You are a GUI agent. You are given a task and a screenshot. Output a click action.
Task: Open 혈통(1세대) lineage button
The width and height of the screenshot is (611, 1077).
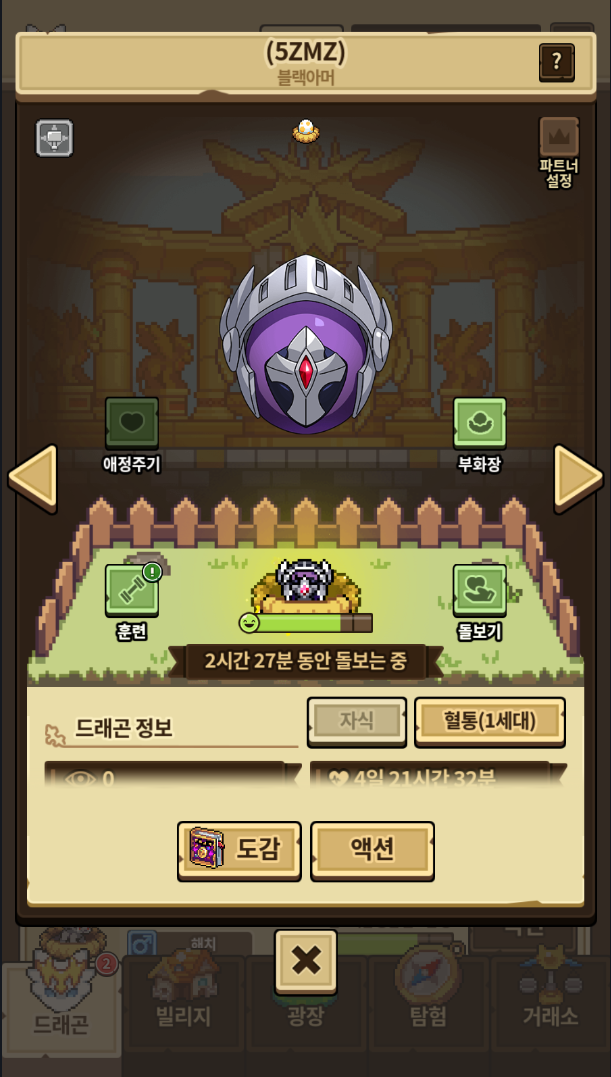(x=490, y=722)
